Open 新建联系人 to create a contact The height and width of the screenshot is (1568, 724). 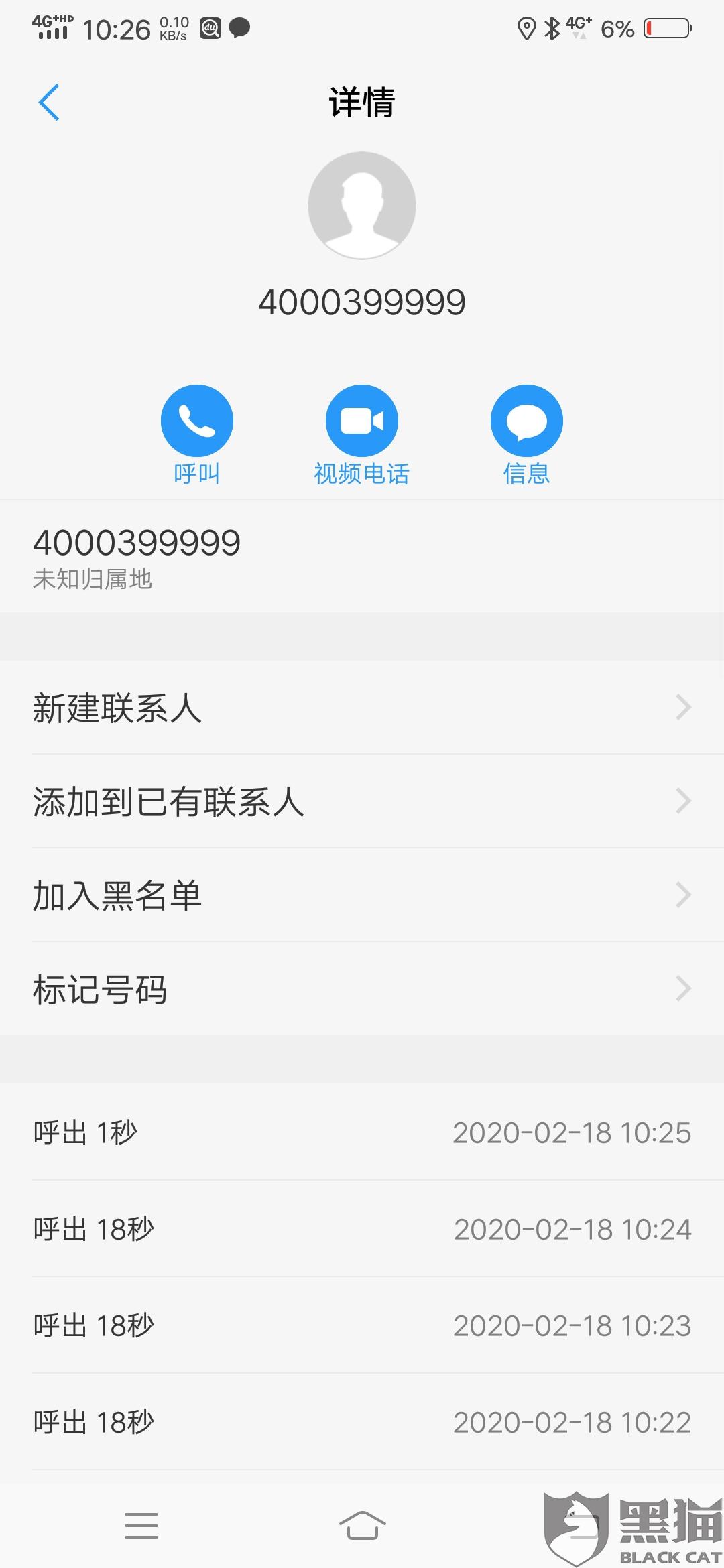(x=362, y=708)
